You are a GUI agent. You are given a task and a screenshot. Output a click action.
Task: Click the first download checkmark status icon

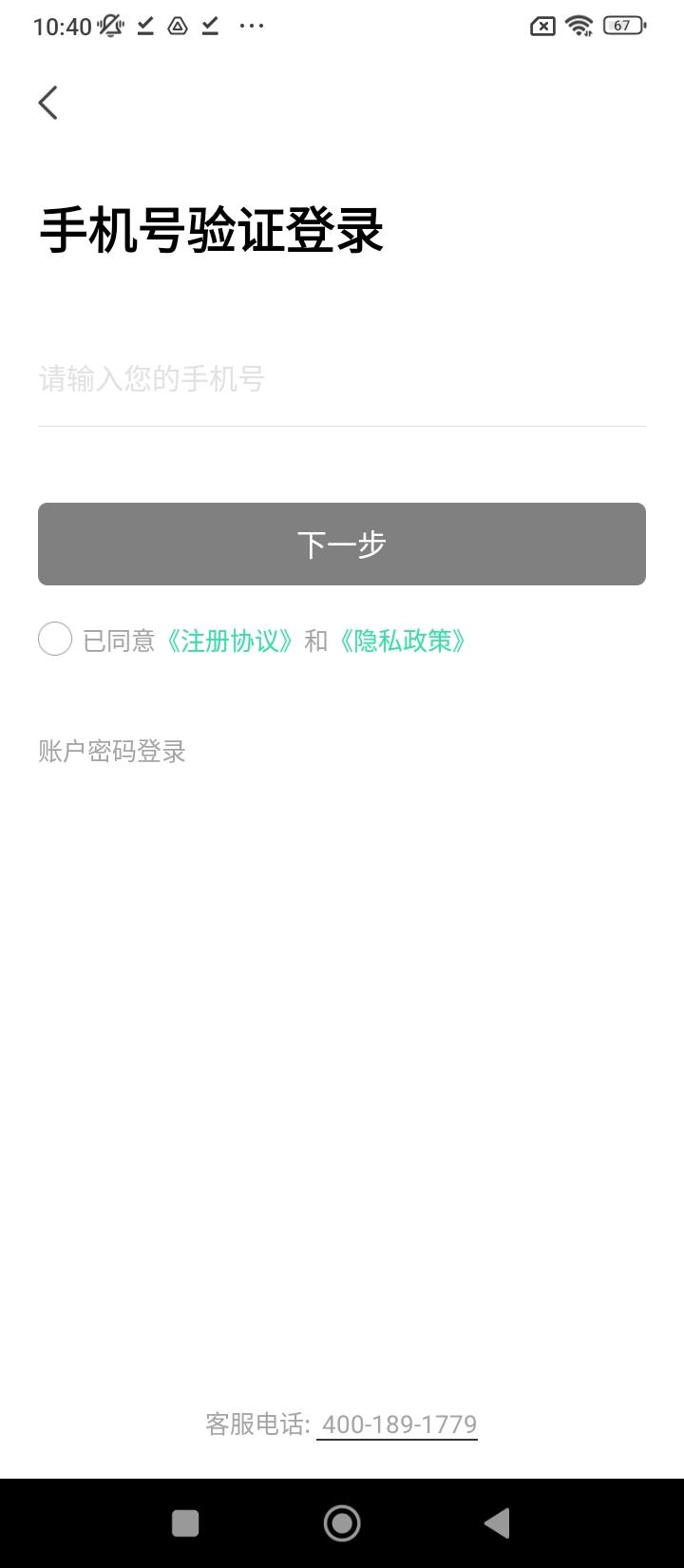point(144,26)
